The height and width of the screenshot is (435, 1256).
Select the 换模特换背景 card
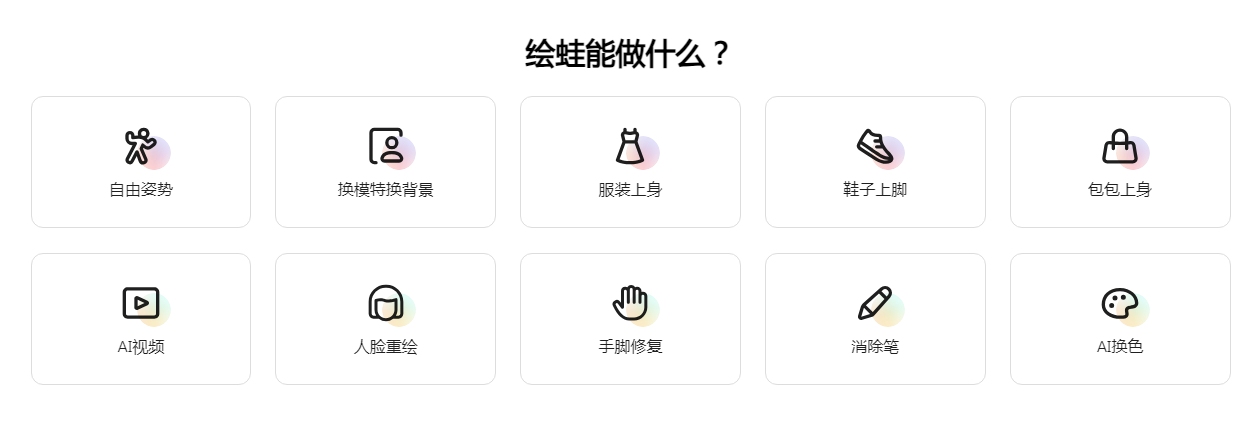pyautogui.click(x=385, y=162)
